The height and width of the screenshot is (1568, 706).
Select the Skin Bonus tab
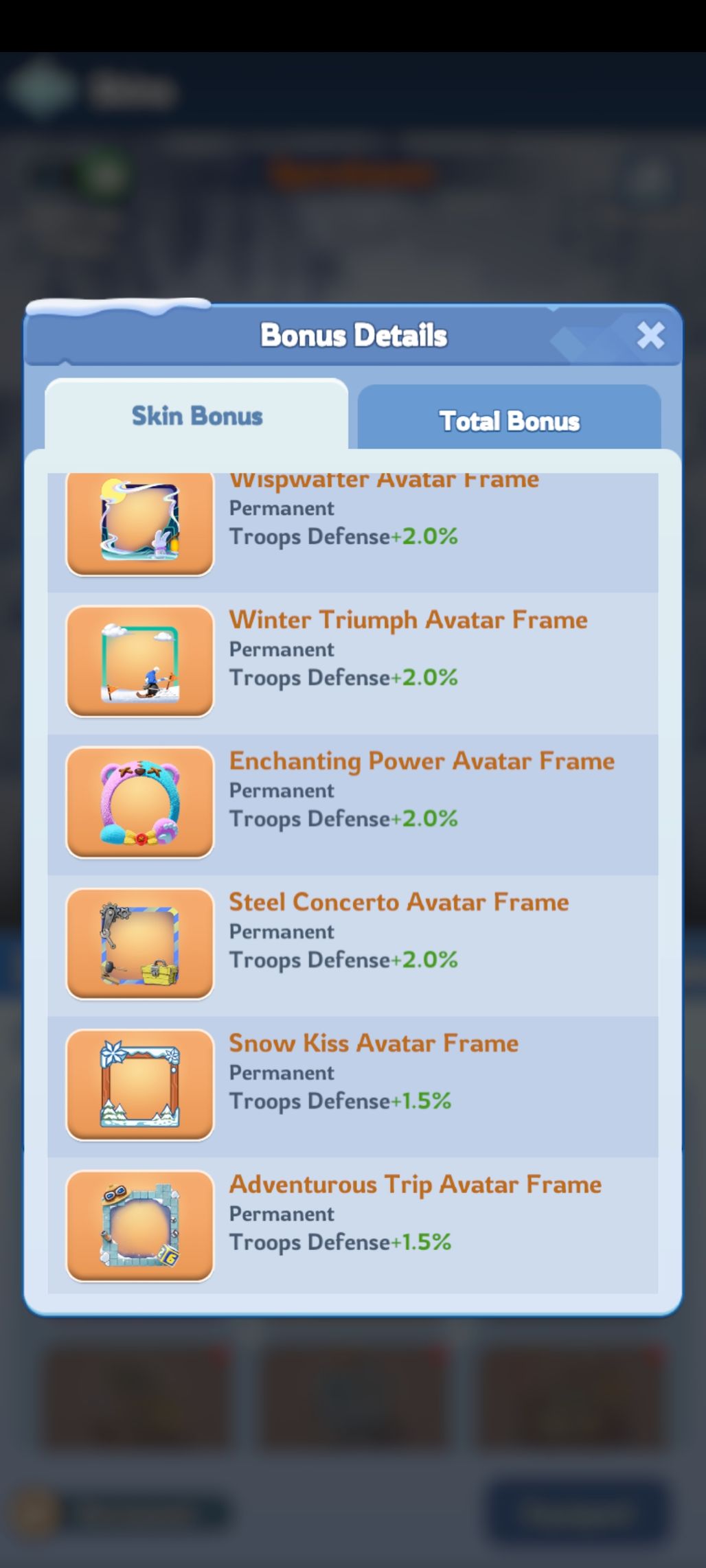tap(196, 414)
